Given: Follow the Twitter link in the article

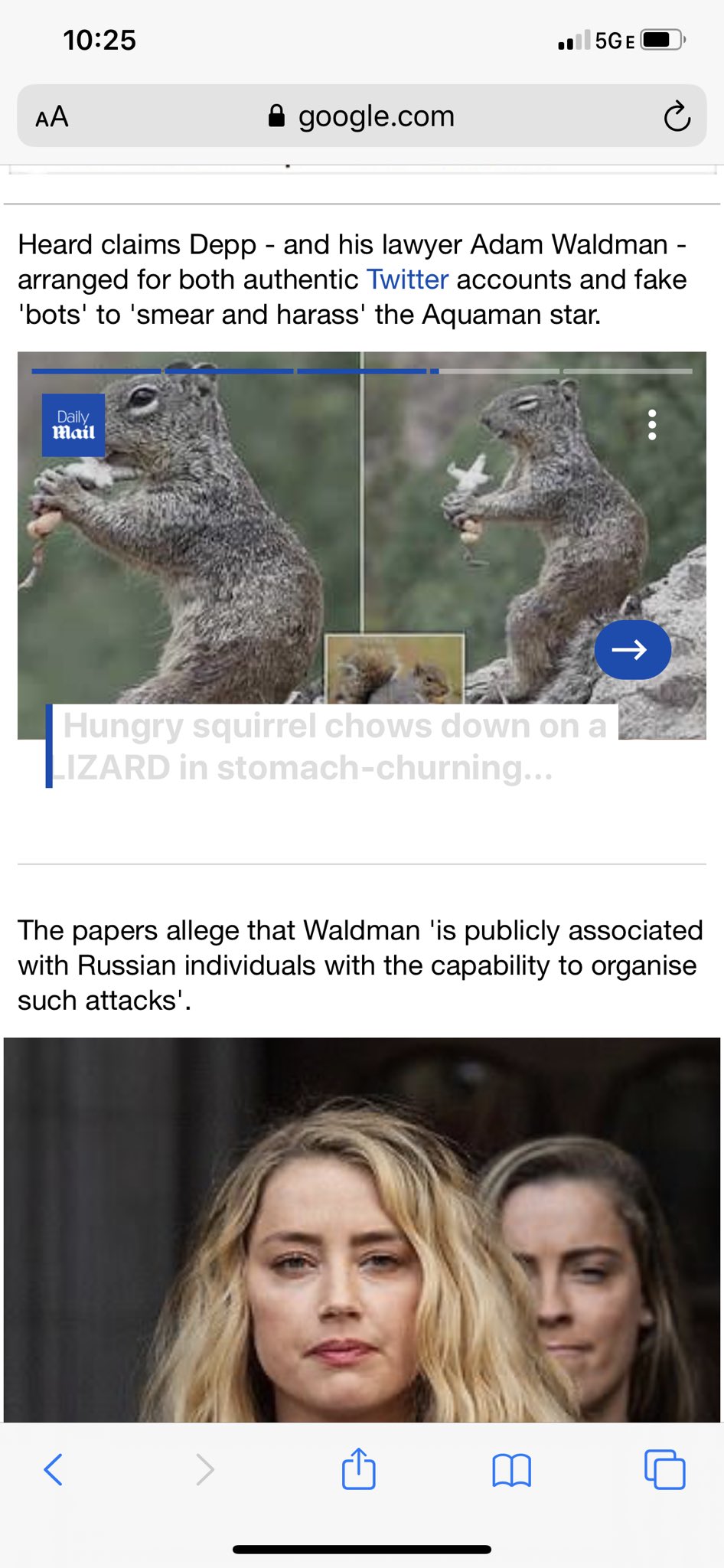Looking at the screenshot, I should [x=407, y=279].
